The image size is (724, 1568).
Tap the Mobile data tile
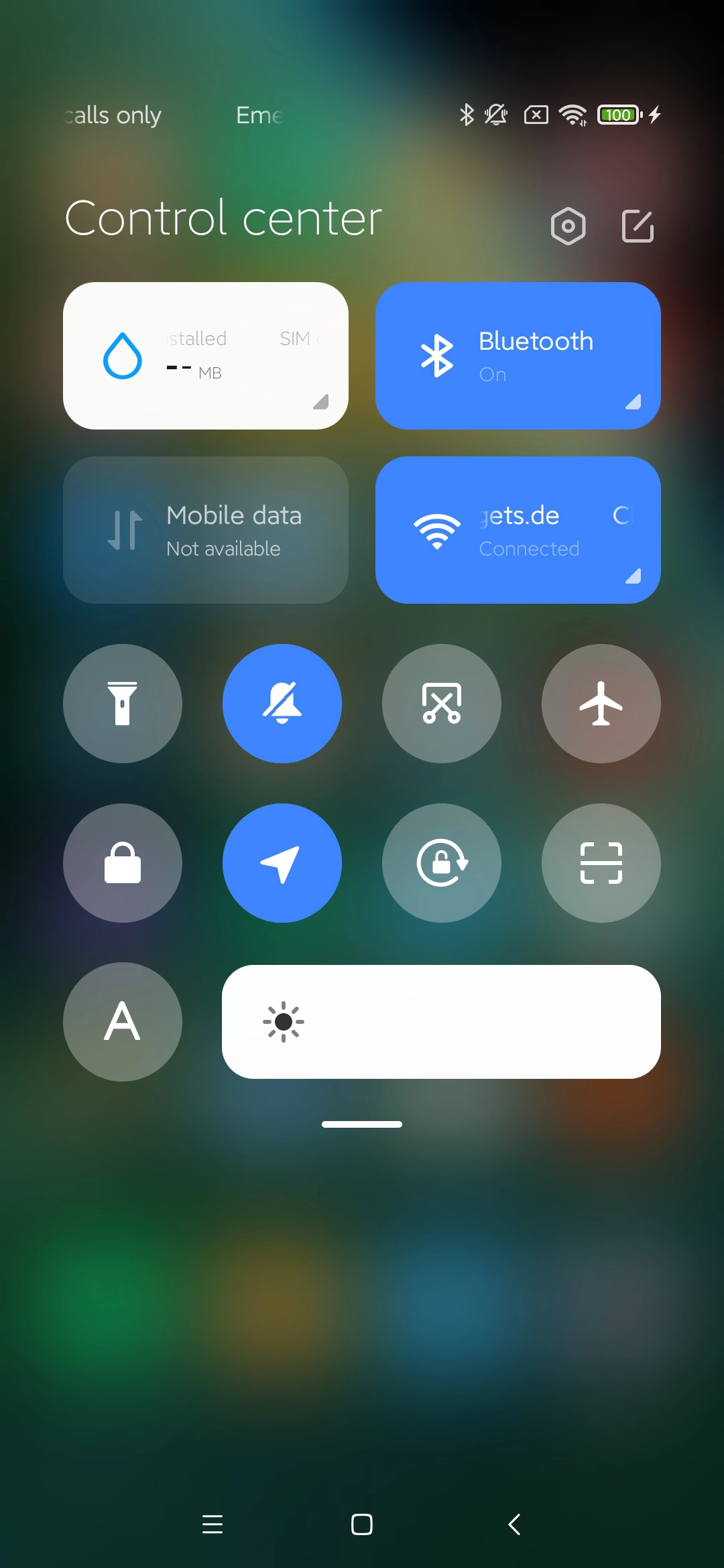(206, 530)
